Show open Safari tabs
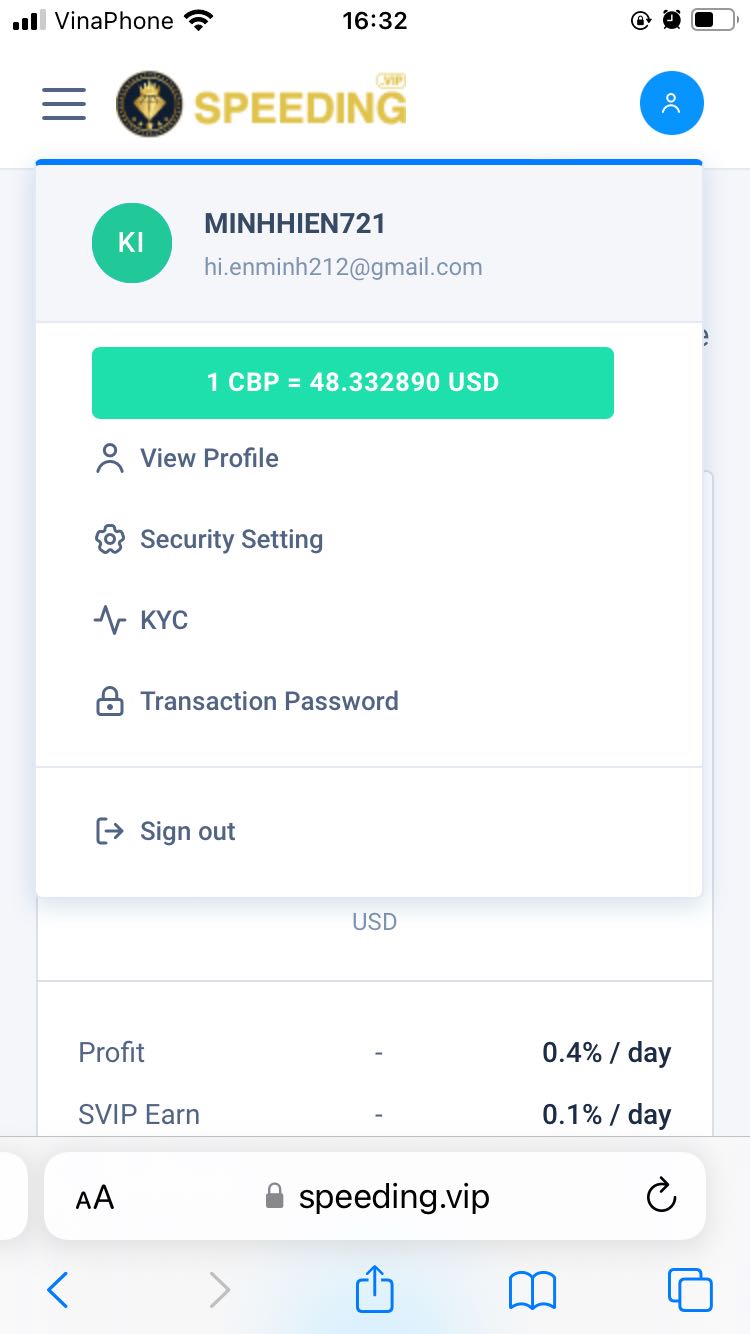 (x=690, y=1290)
